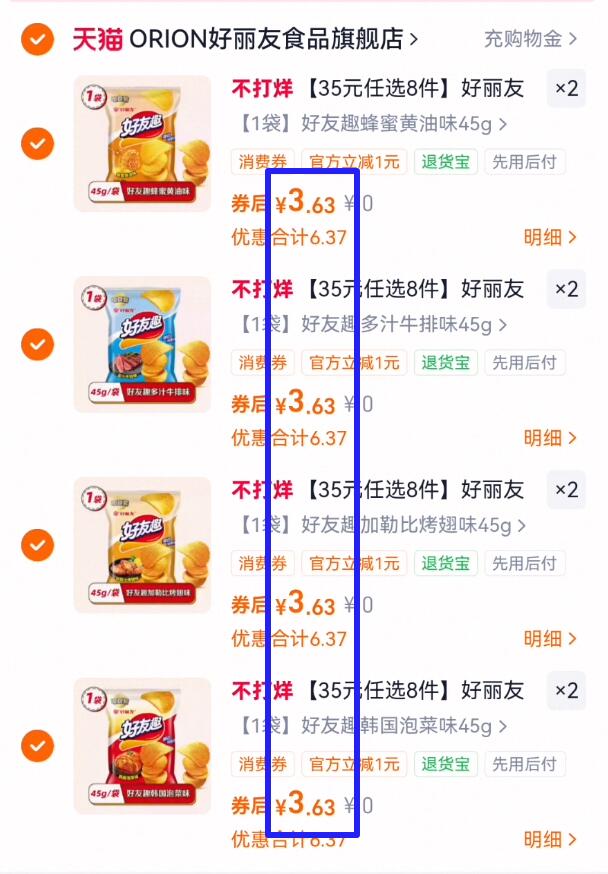This screenshot has height=874, width=608.
Task: Toggle the store-level select-all checkbox
Action: 37,39
